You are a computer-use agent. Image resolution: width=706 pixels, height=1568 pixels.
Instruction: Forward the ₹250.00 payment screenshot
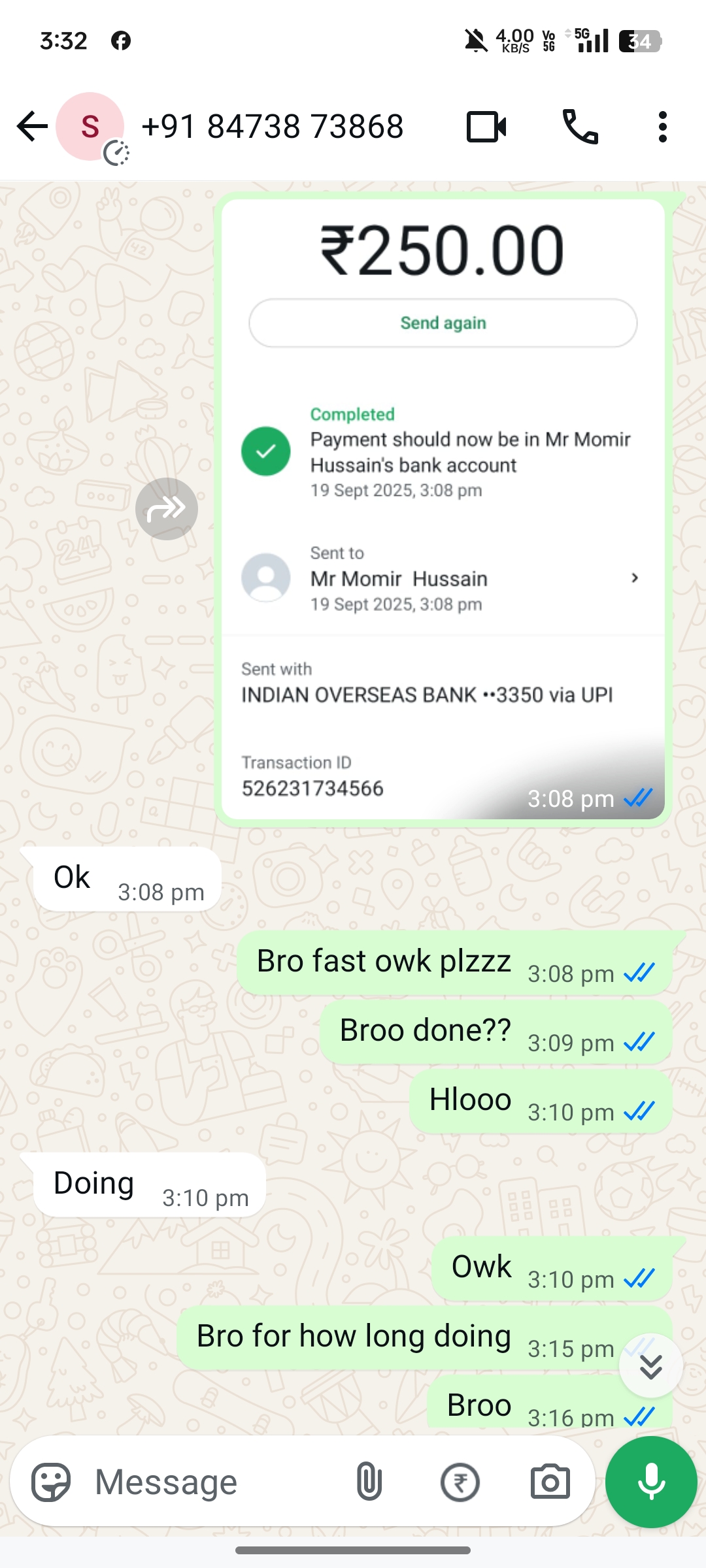pos(166,508)
